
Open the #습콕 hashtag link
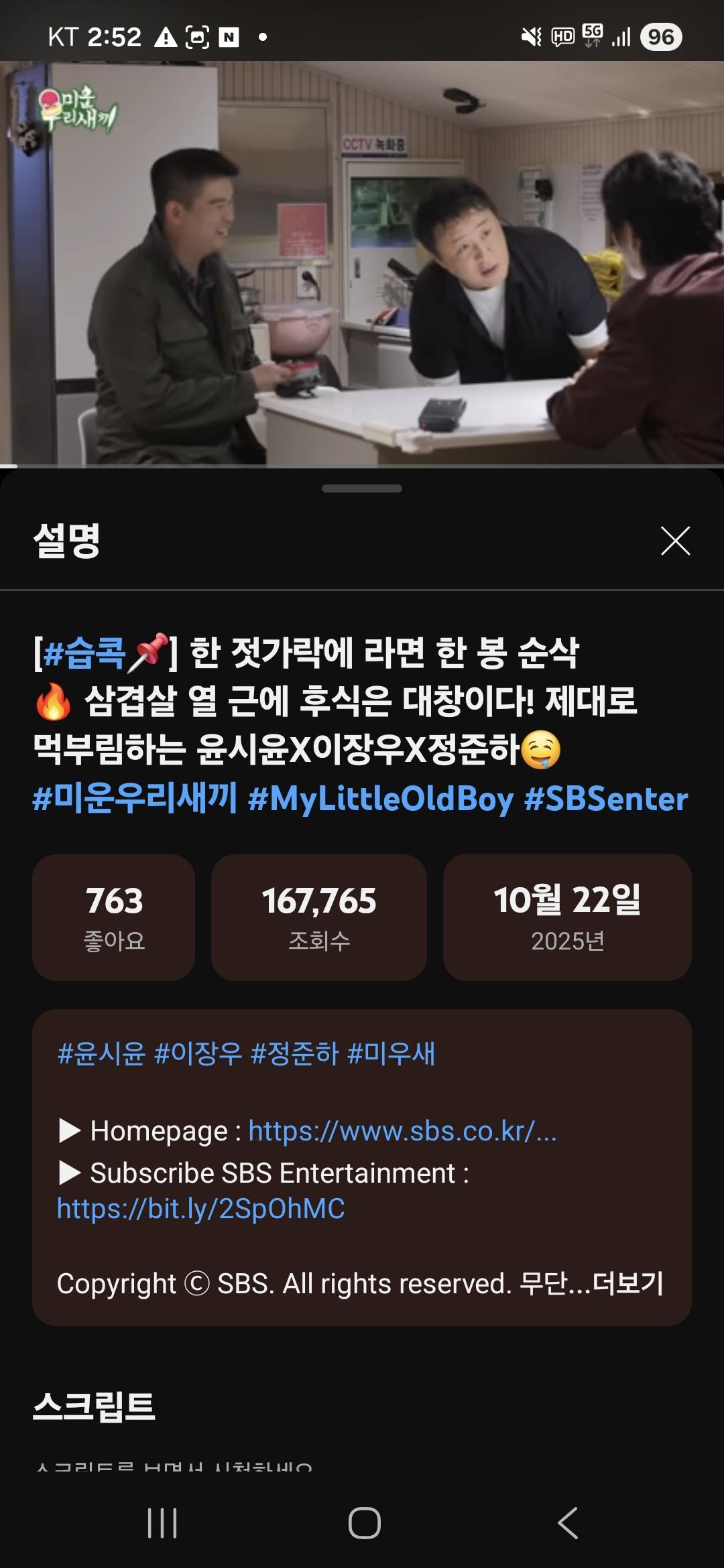coord(84,653)
